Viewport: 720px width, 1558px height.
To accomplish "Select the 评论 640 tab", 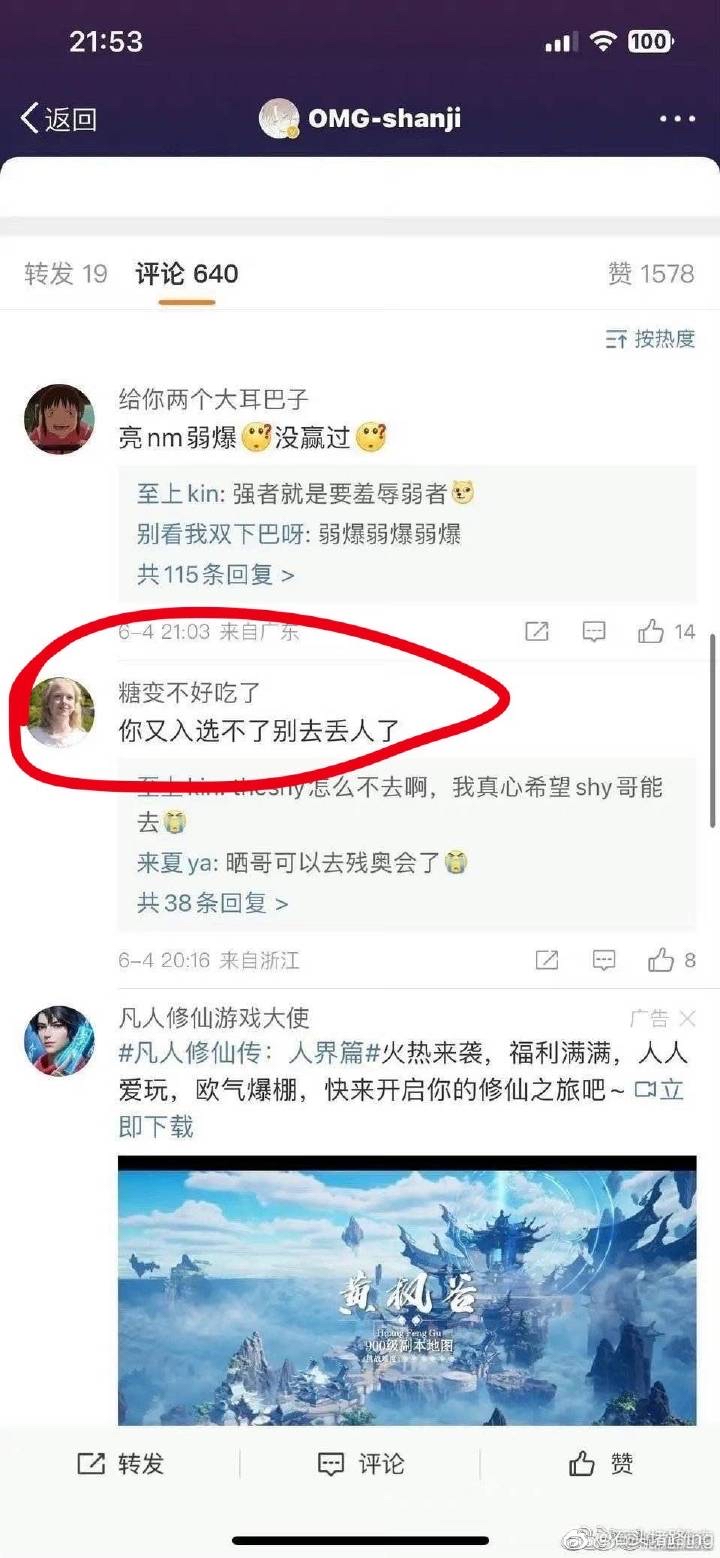I will pyautogui.click(x=187, y=274).
